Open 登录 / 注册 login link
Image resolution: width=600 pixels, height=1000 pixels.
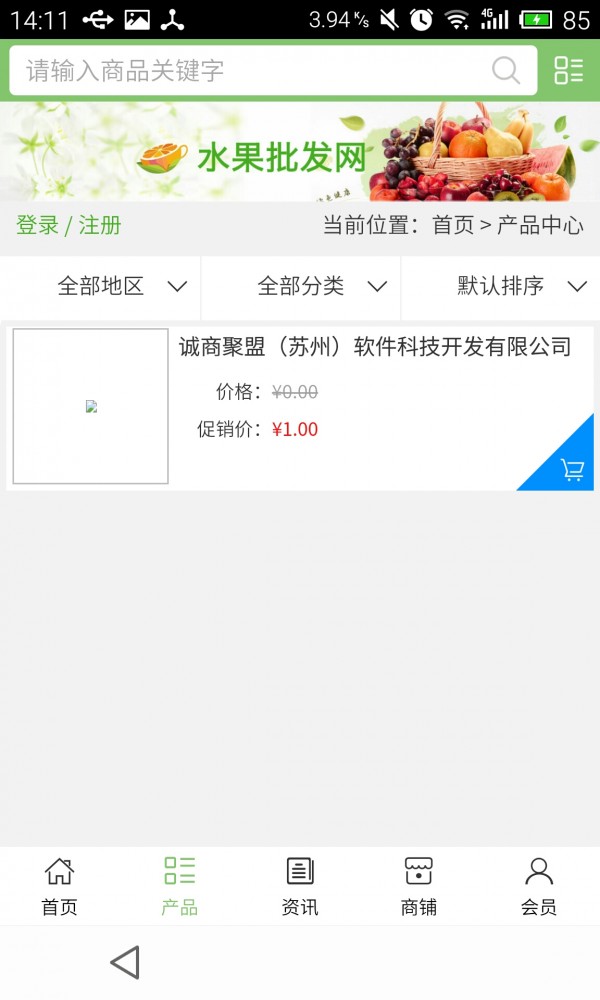(x=68, y=225)
